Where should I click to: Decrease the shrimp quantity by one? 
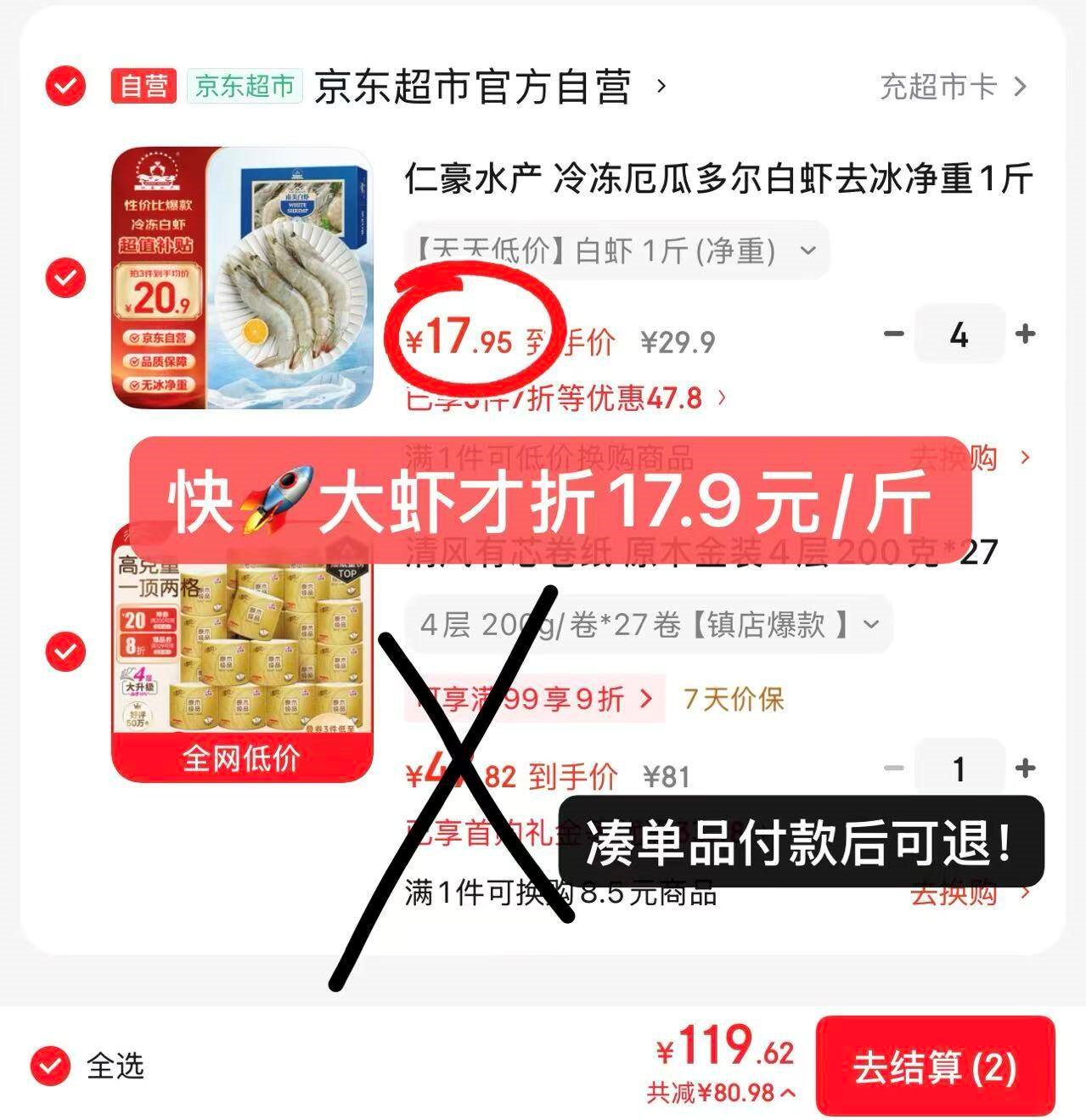[893, 334]
